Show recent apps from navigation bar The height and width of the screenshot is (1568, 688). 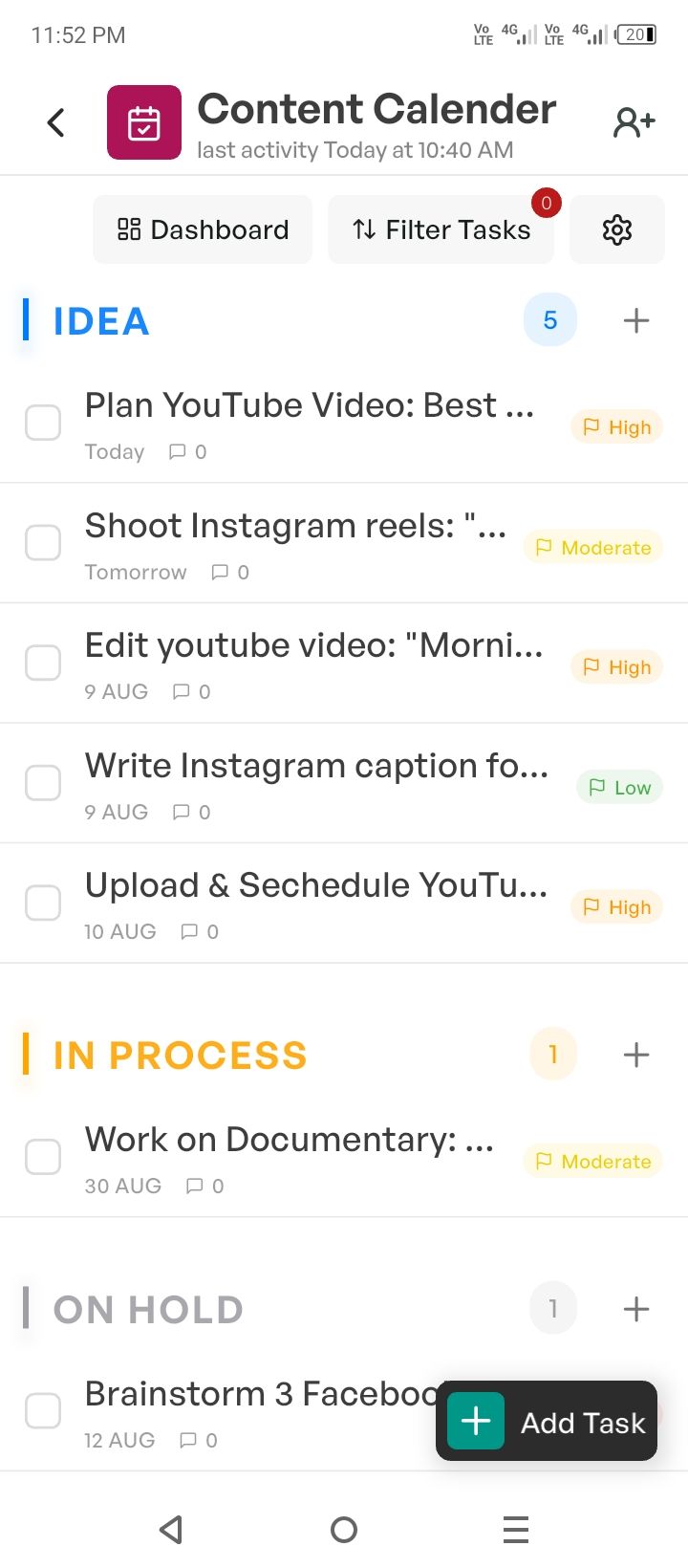[x=516, y=1530]
